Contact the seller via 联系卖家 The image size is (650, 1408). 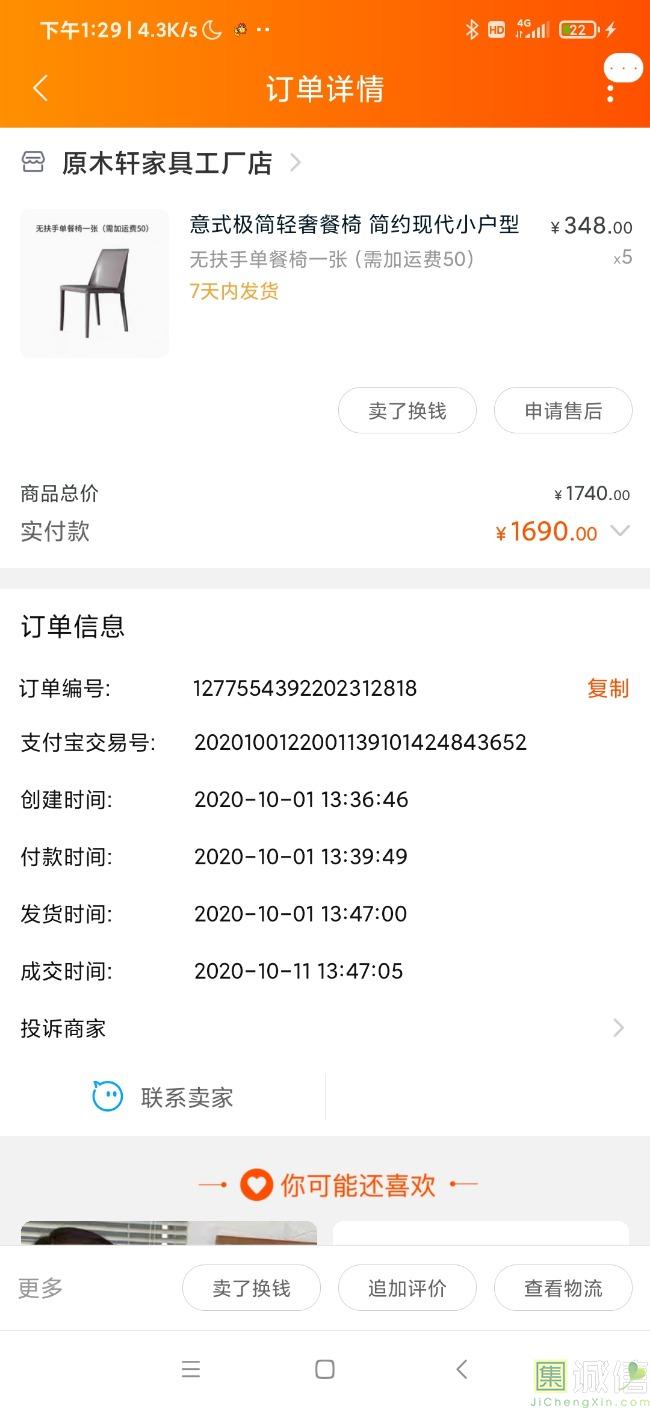(x=163, y=1097)
